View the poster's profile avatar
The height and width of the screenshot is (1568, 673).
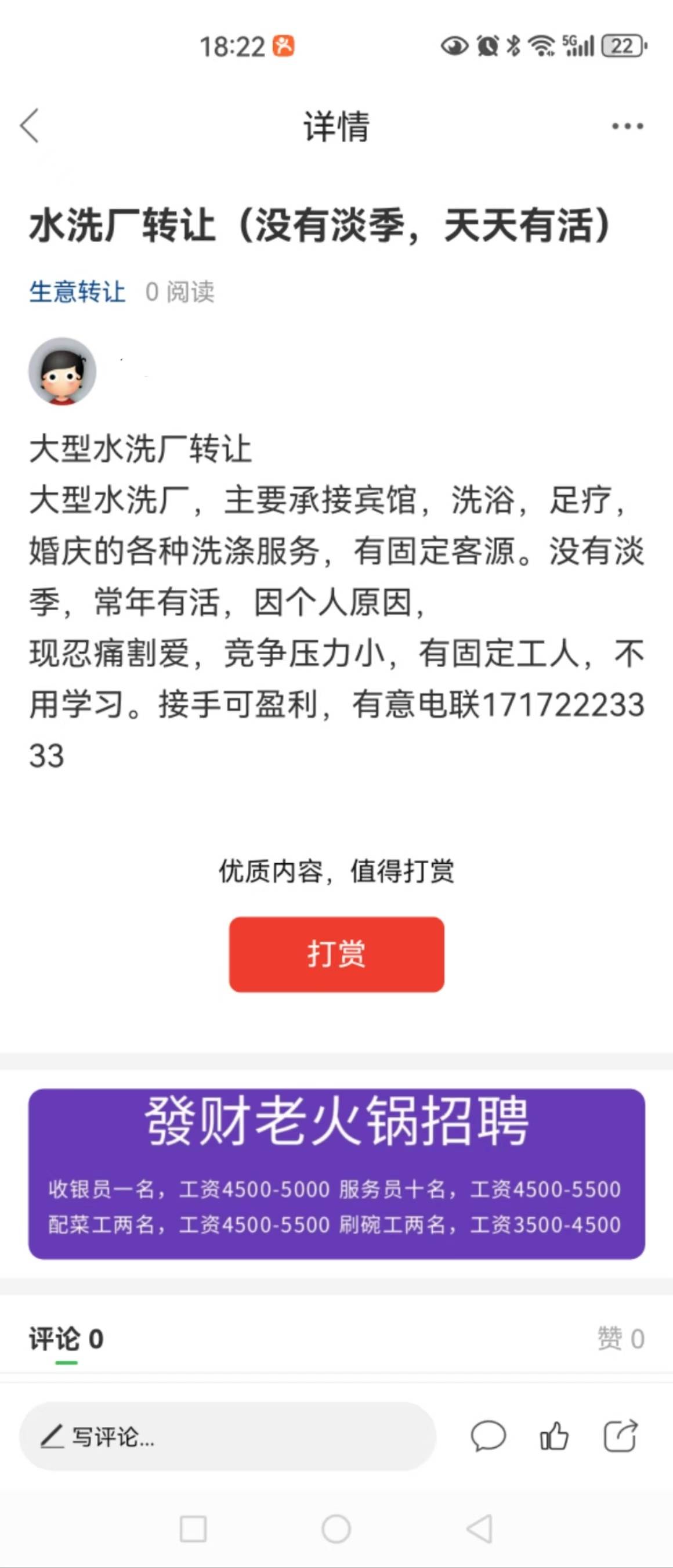click(63, 372)
